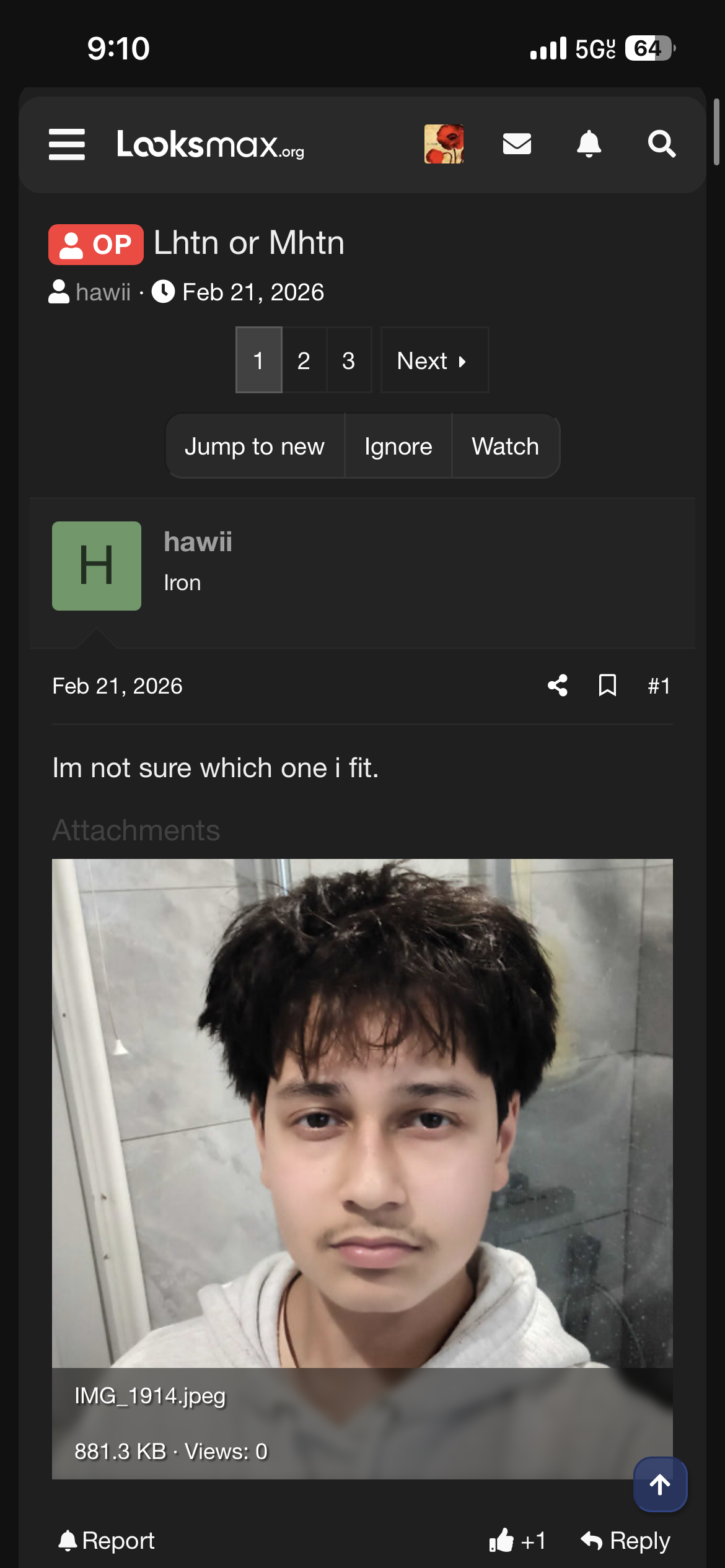Screen dimensions: 725x1568
Task: Report this post
Action: tap(107, 1540)
